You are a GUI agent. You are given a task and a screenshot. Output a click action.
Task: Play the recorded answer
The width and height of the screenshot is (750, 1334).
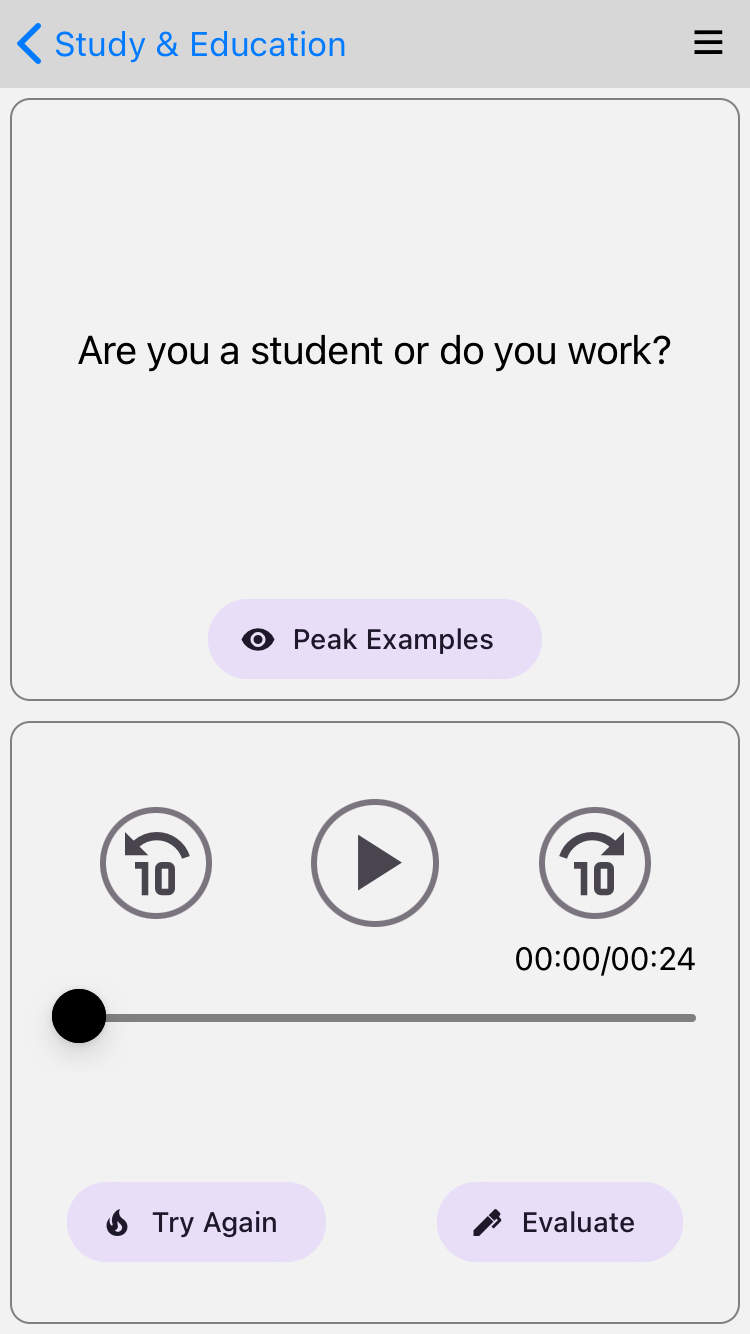pyautogui.click(x=375, y=863)
